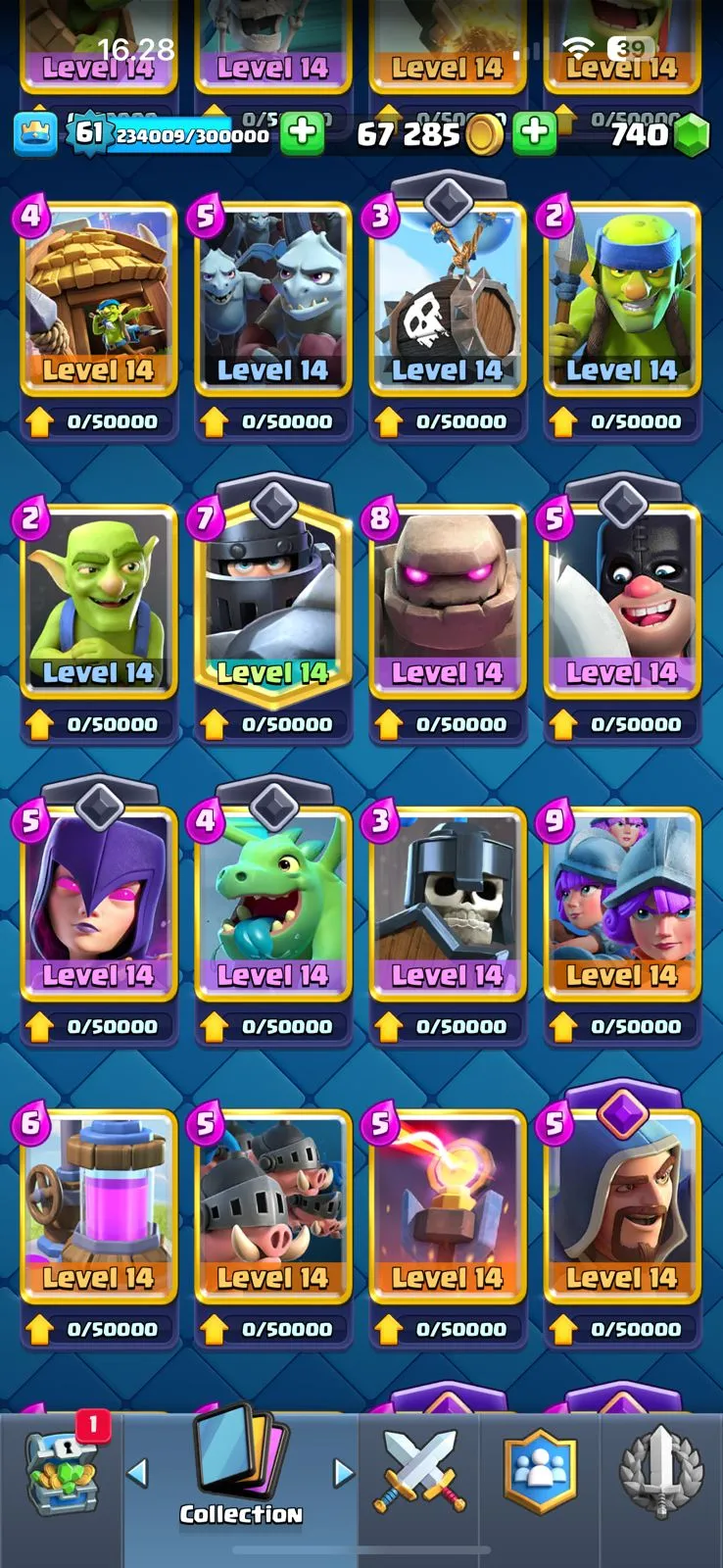Screen dimensions: 723x1568
Task: Select the Baby Dragon card
Action: coord(272,904)
